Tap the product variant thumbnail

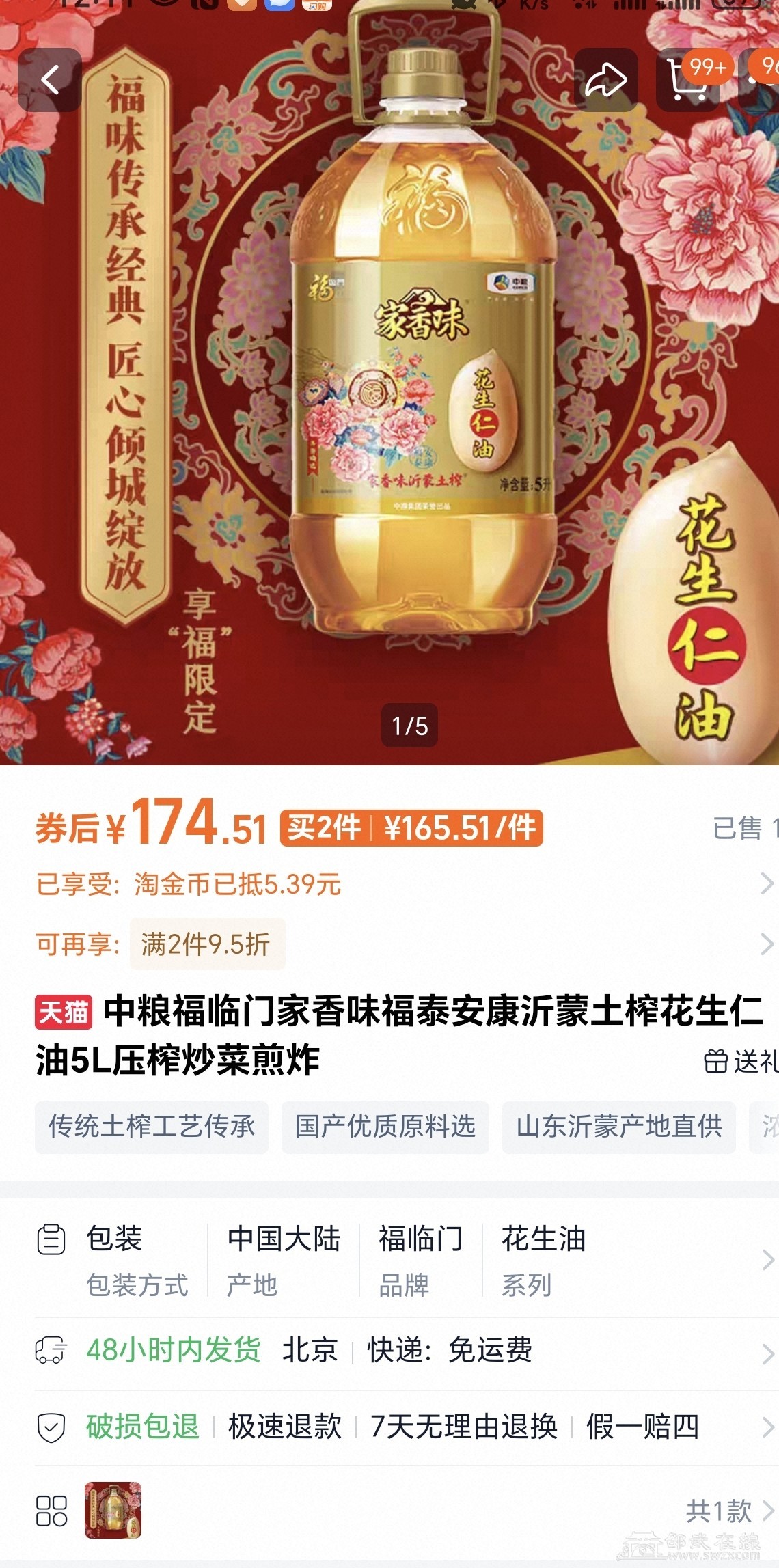[113, 1510]
